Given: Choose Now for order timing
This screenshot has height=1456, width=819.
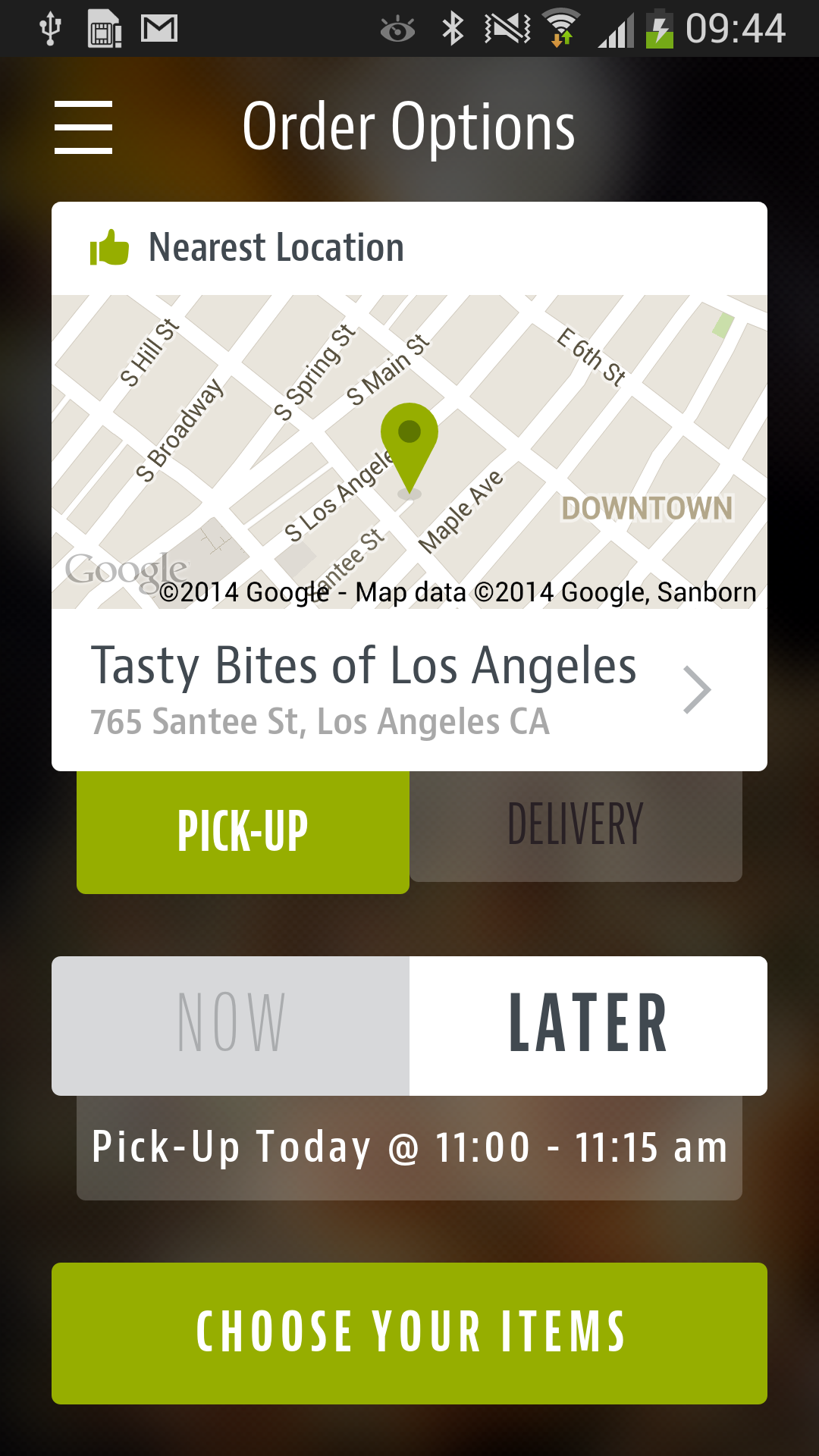Looking at the screenshot, I should pos(231,1025).
